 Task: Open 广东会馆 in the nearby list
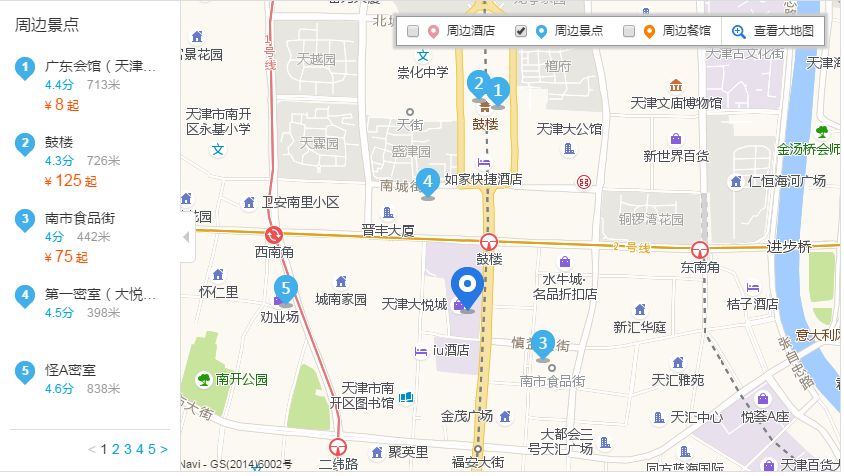pyautogui.click(x=100, y=67)
